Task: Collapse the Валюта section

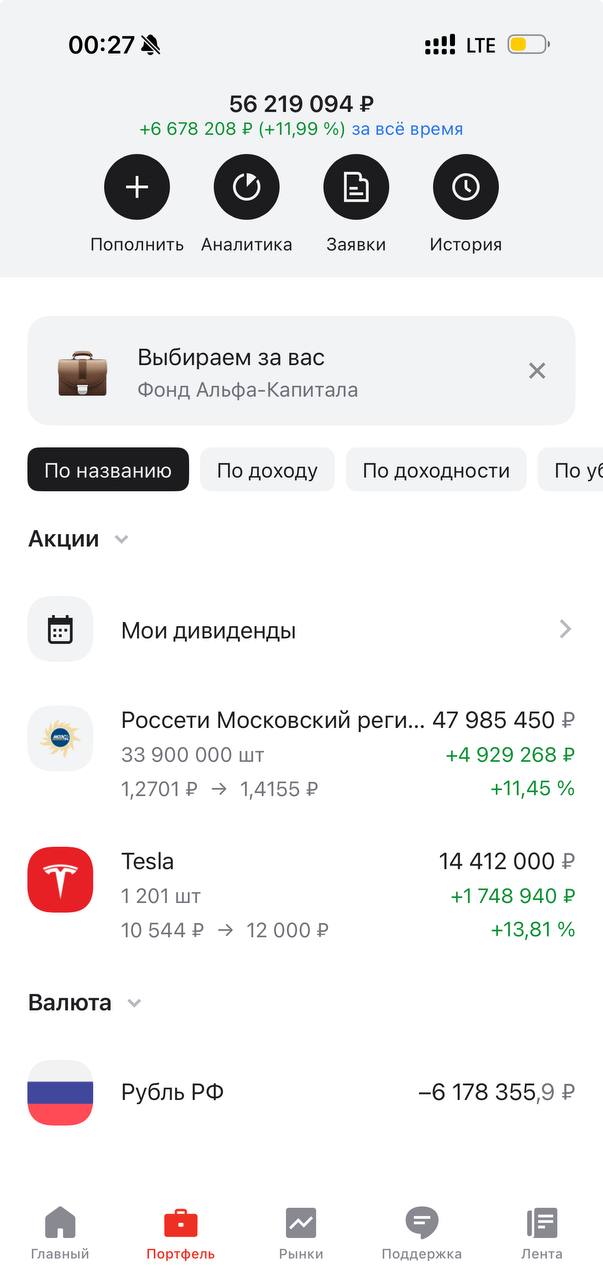Action: click(134, 1003)
